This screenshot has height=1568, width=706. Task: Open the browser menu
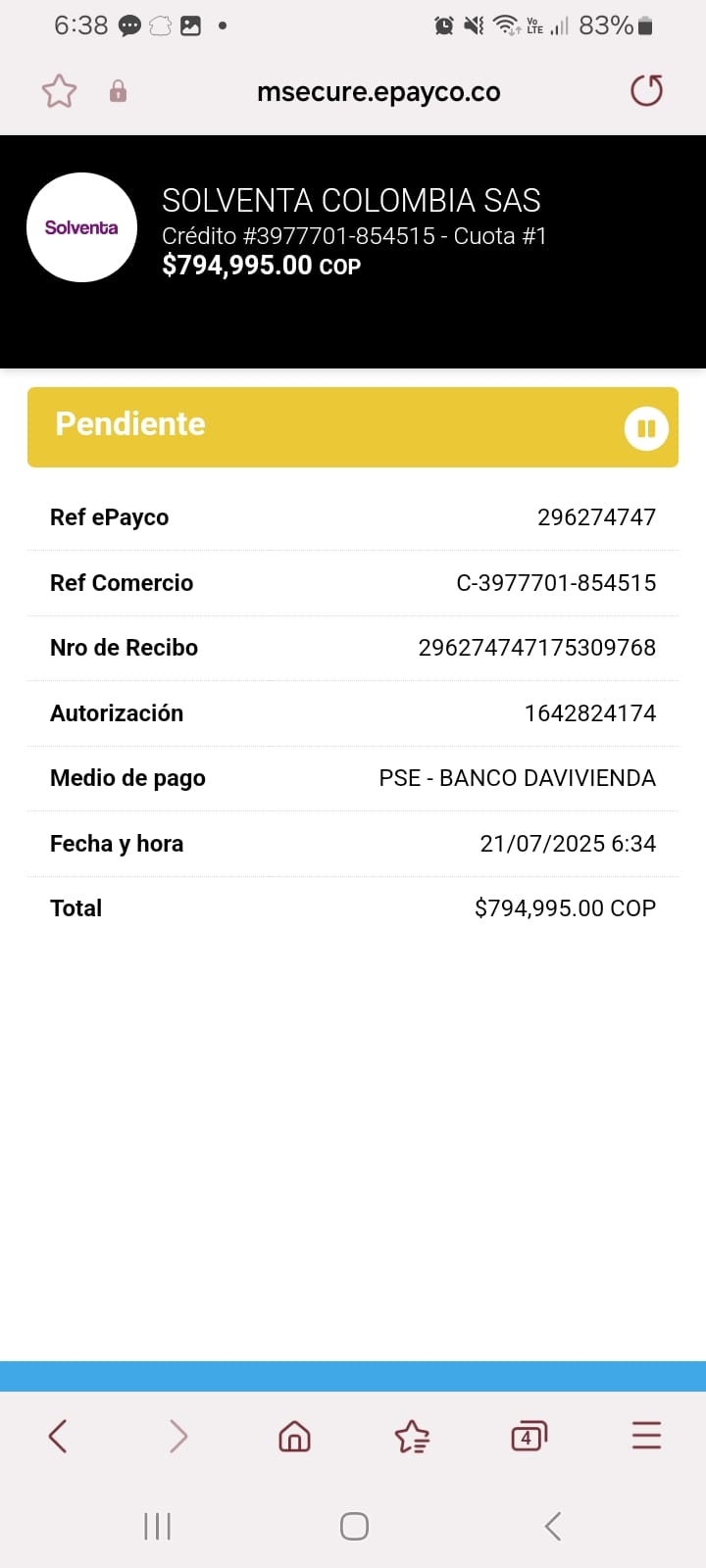(646, 1437)
